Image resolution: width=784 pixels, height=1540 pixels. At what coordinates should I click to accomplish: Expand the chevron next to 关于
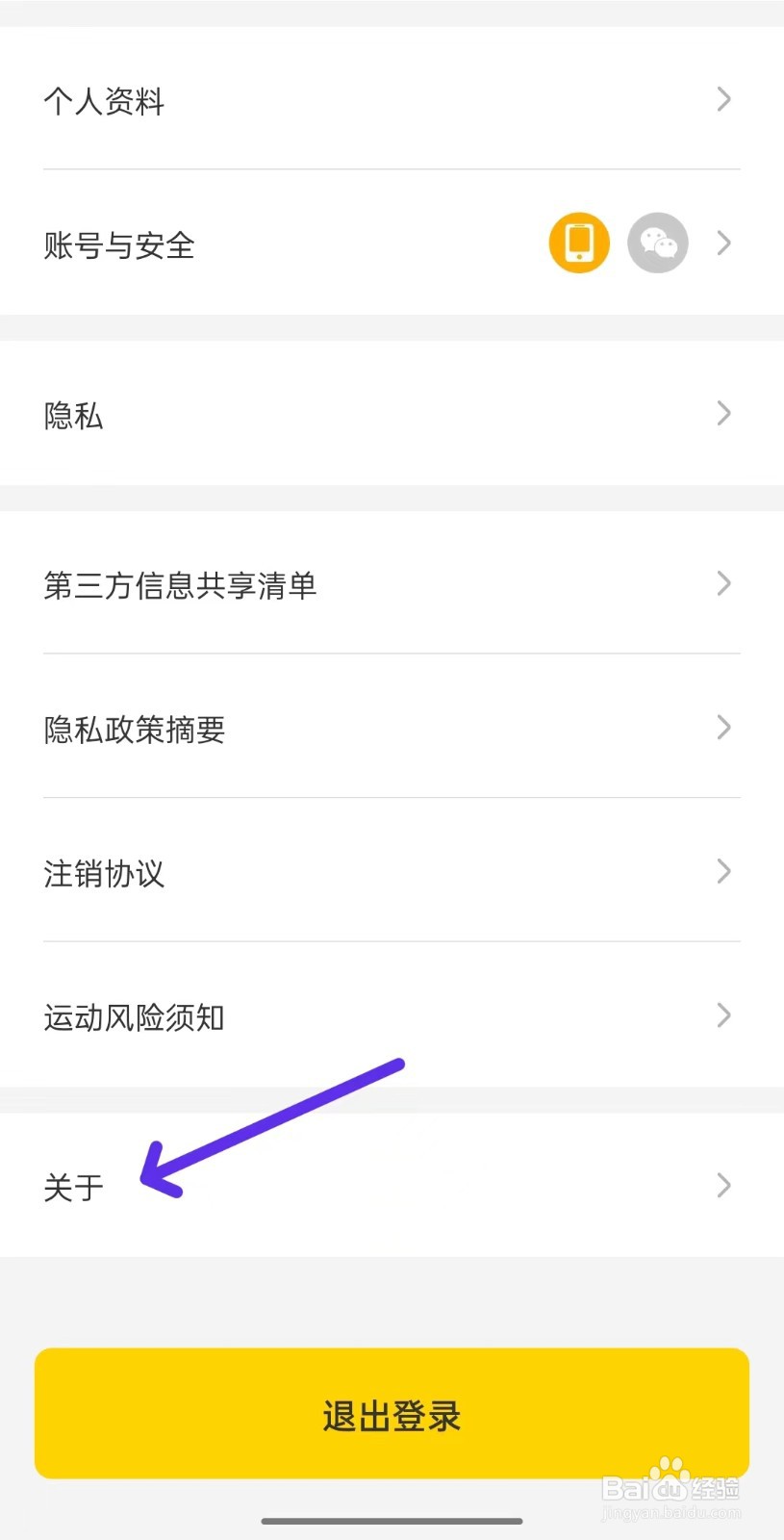tap(723, 1185)
